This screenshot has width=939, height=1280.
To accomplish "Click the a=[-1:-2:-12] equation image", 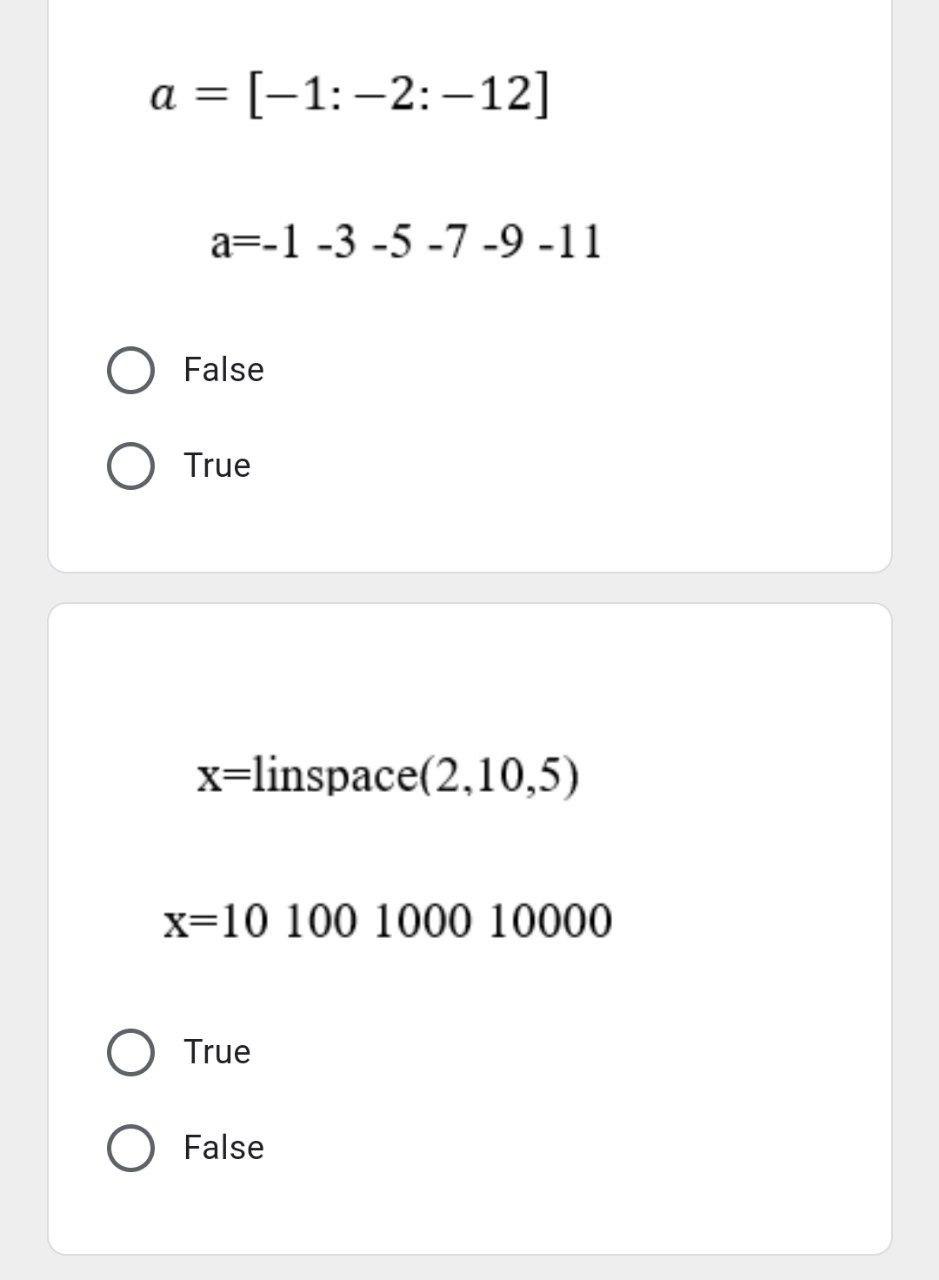I will [x=350, y=93].
